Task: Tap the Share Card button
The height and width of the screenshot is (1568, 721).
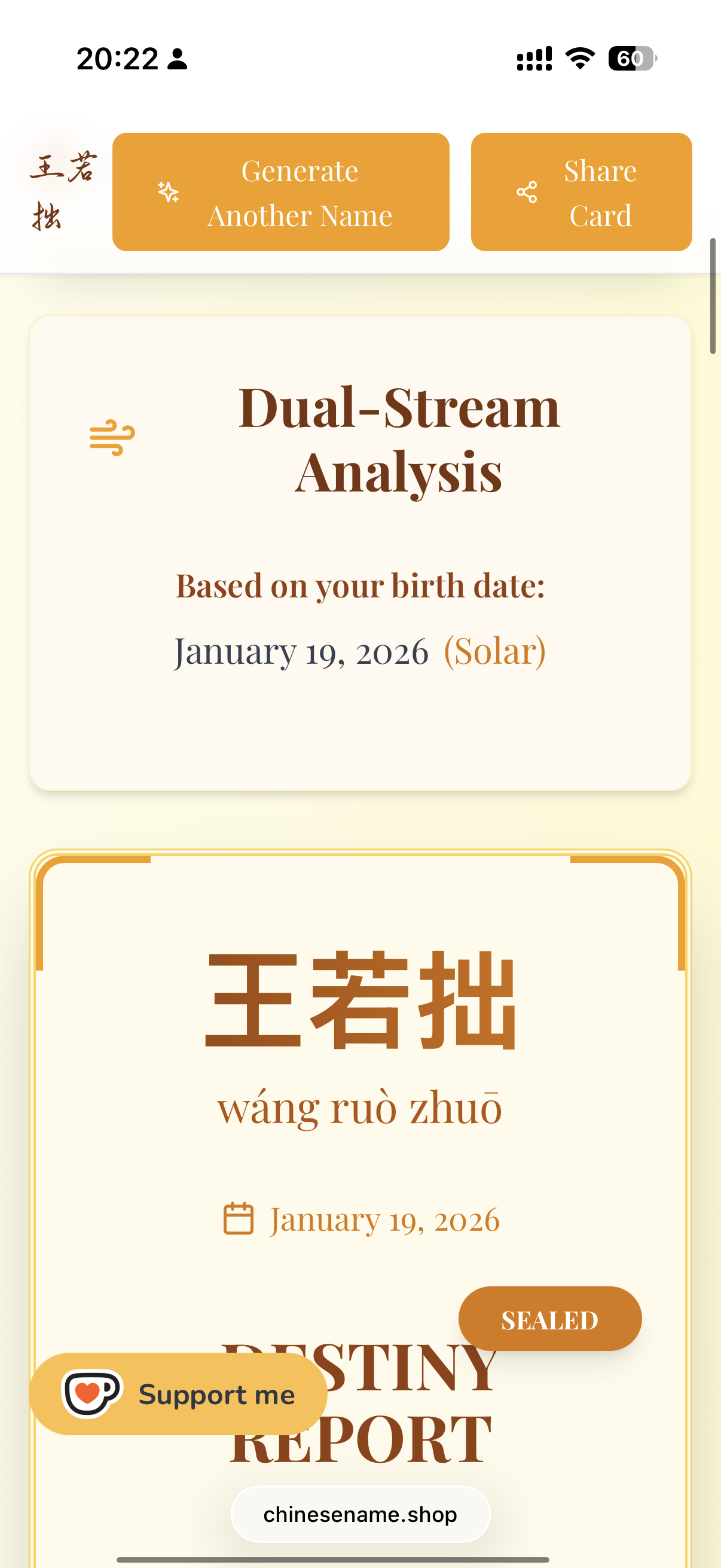Action: coord(581,193)
